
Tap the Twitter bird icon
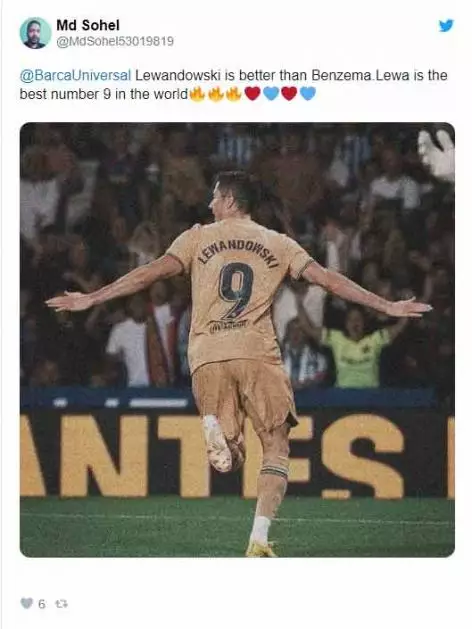446,26
